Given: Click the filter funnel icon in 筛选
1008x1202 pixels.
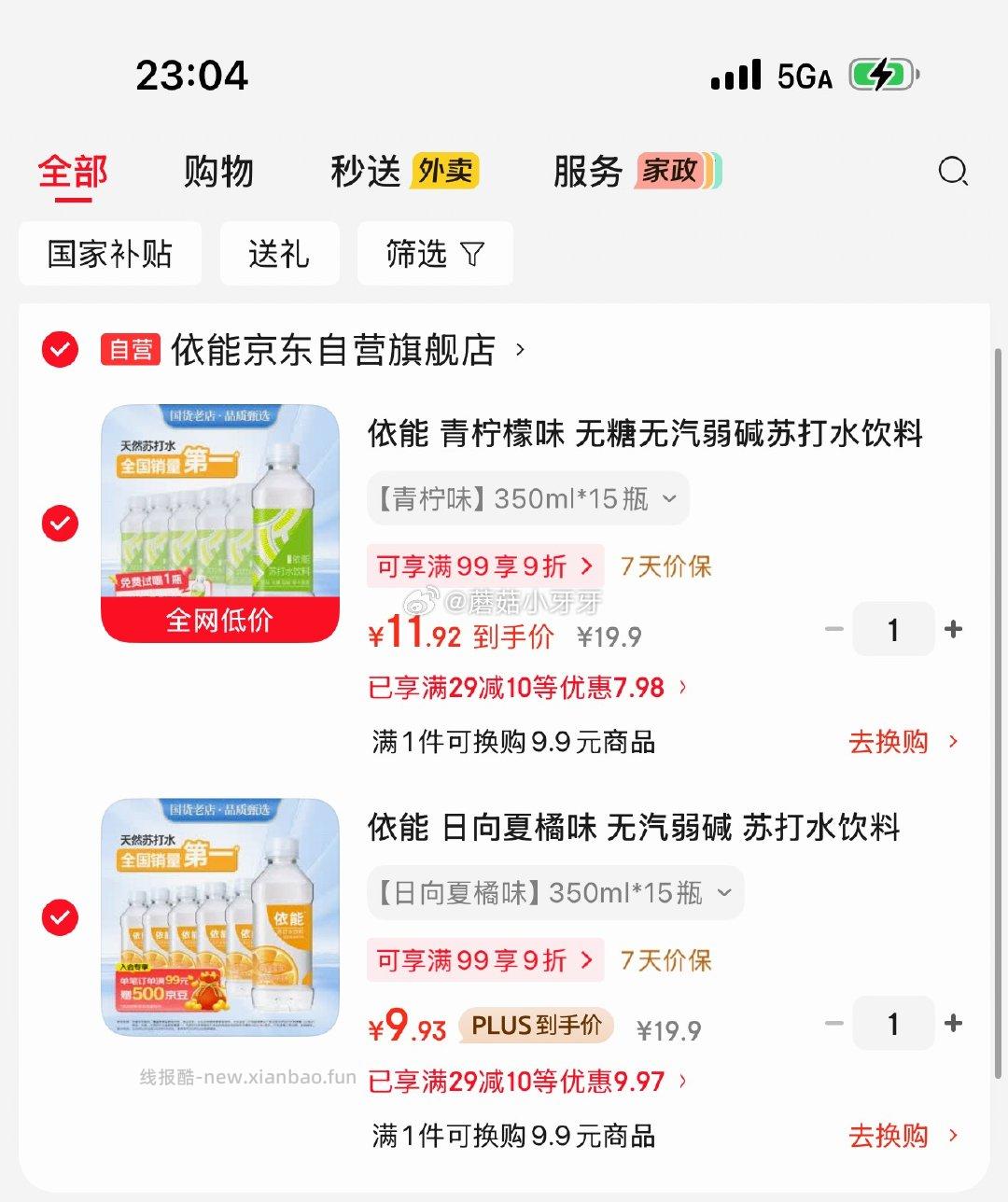Looking at the screenshot, I should [x=473, y=254].
